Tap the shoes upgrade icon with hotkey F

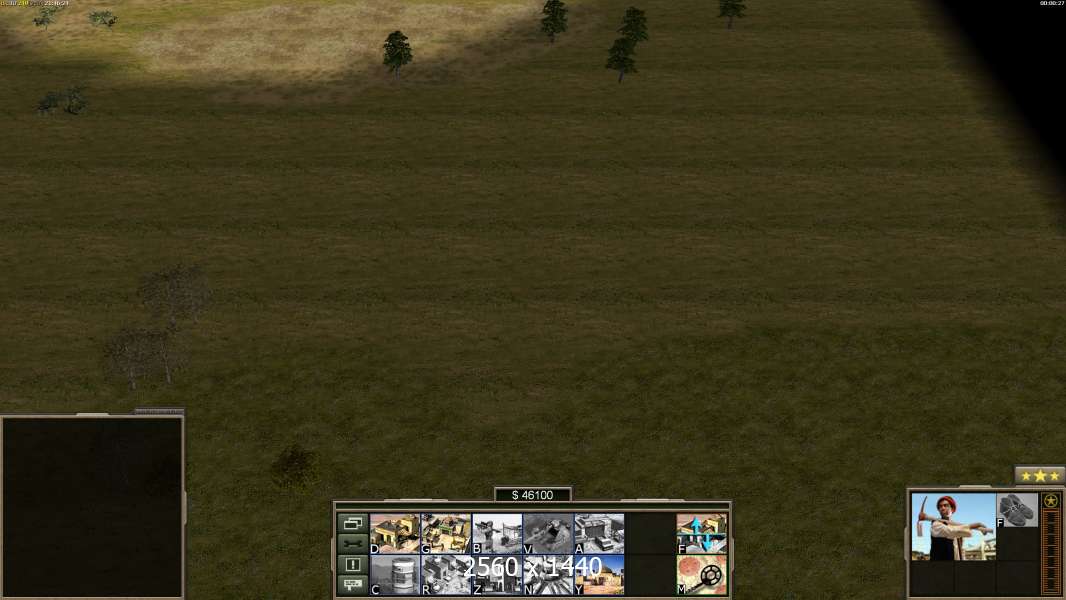pos(1018,510)
